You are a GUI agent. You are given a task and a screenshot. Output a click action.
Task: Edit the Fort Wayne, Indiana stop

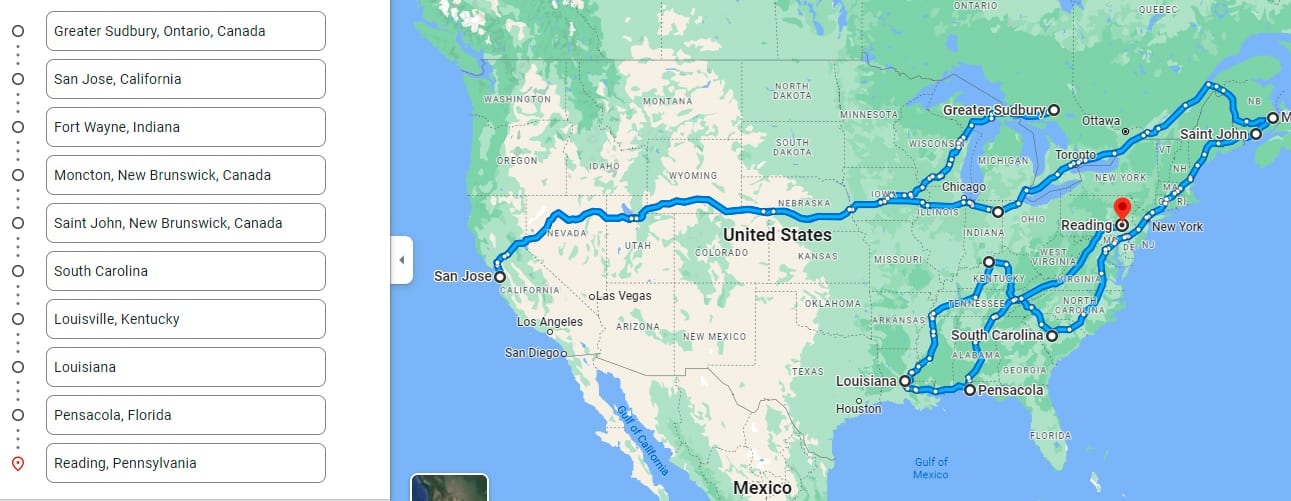[x=185, y=127]
